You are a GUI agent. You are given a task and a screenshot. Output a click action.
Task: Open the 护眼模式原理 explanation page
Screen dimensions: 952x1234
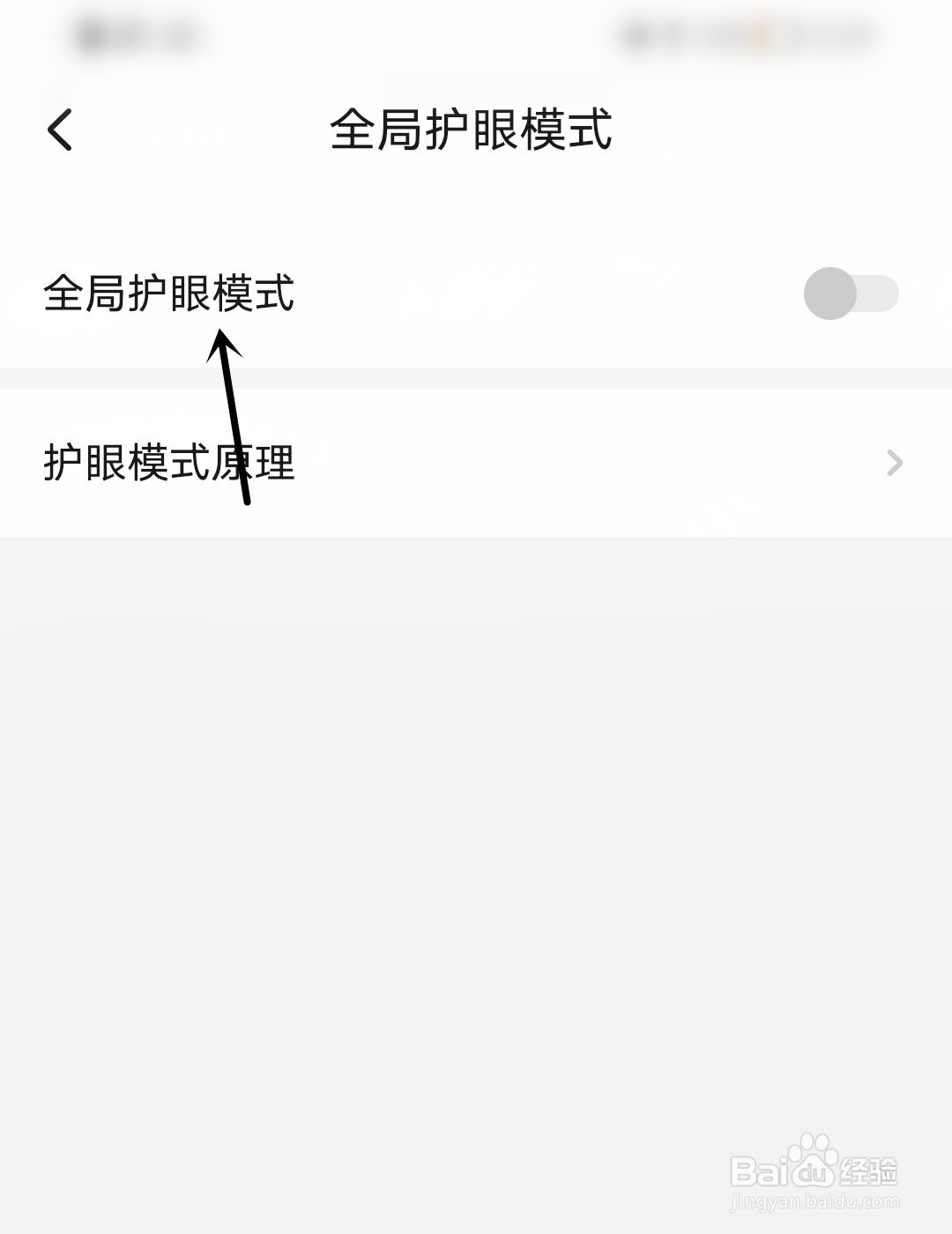coord(167,462)
